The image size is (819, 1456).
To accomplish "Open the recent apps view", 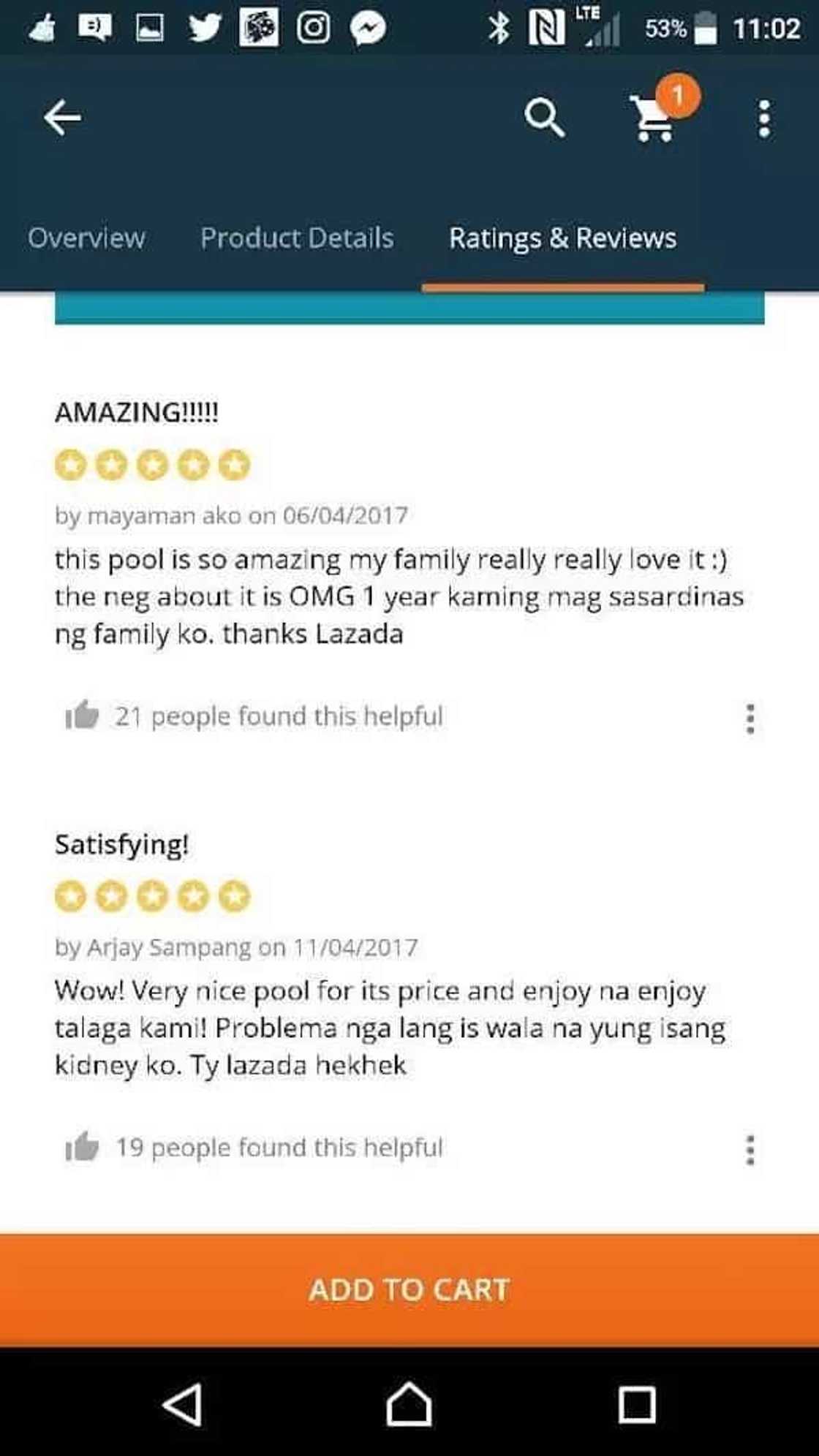I will click(x=637, y=1404).
